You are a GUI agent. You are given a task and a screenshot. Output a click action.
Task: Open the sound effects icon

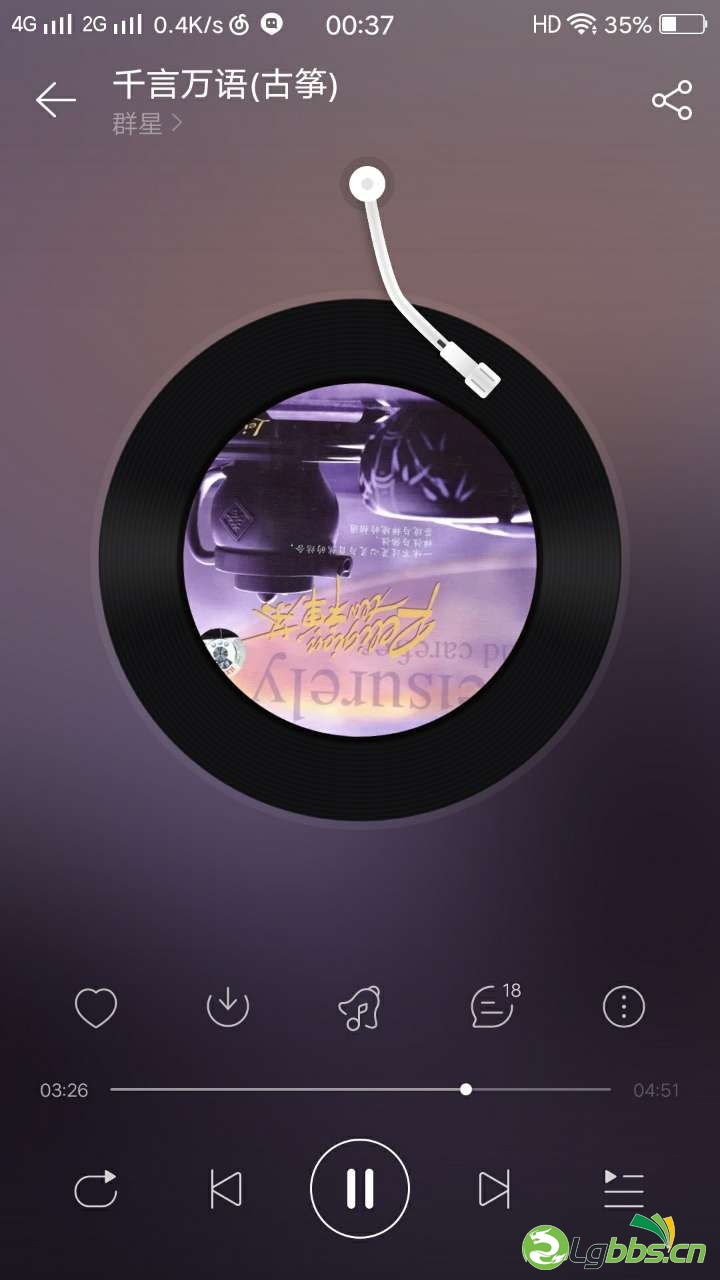359,1007
